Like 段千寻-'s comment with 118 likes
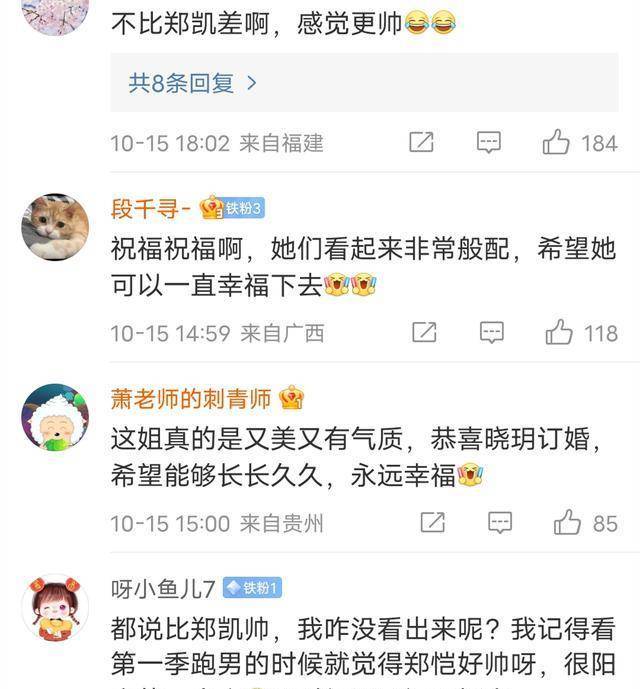 (x=558, y=332)
